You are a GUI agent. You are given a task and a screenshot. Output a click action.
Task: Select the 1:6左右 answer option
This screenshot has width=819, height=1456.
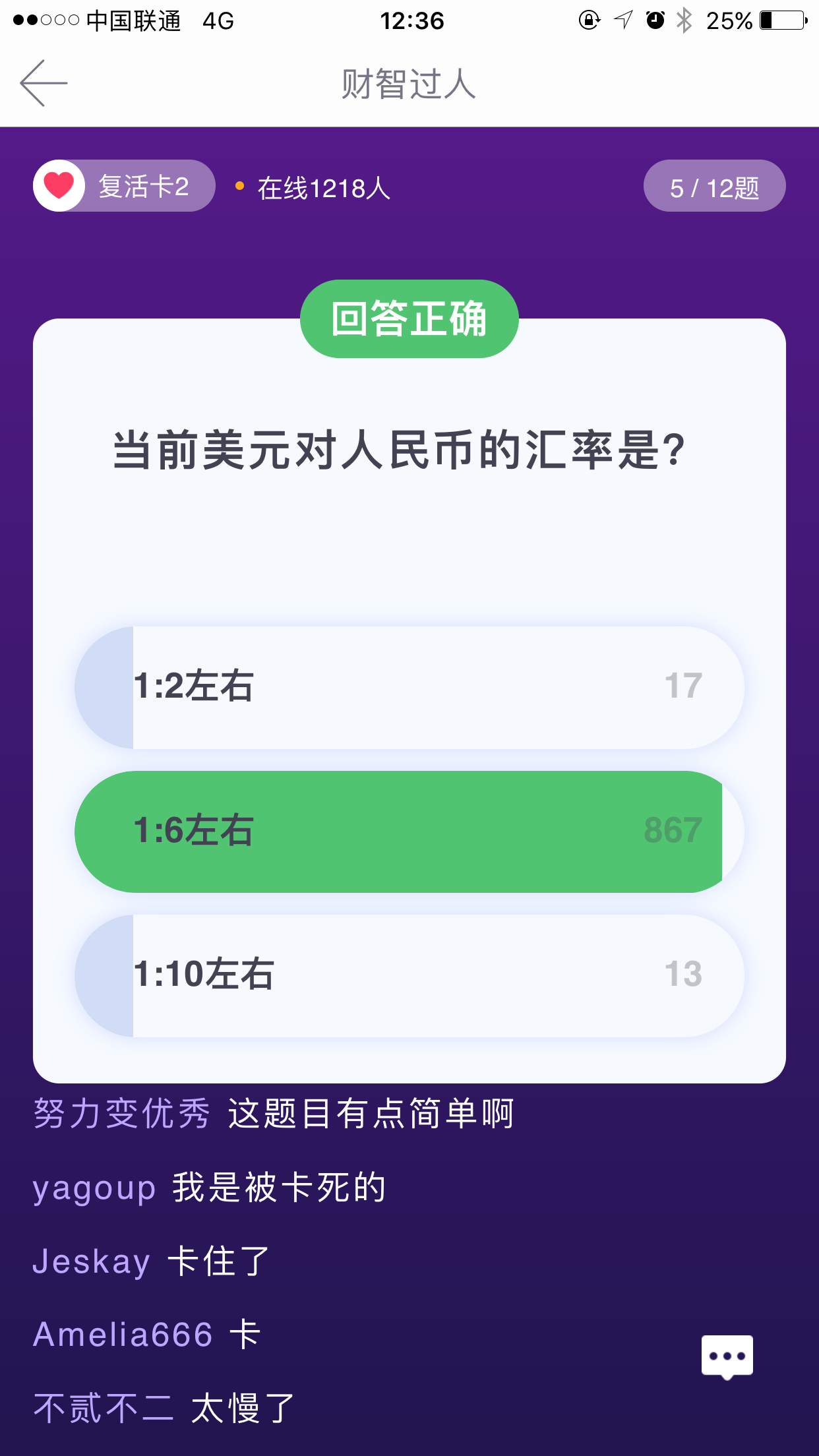(x=409, y=832)
